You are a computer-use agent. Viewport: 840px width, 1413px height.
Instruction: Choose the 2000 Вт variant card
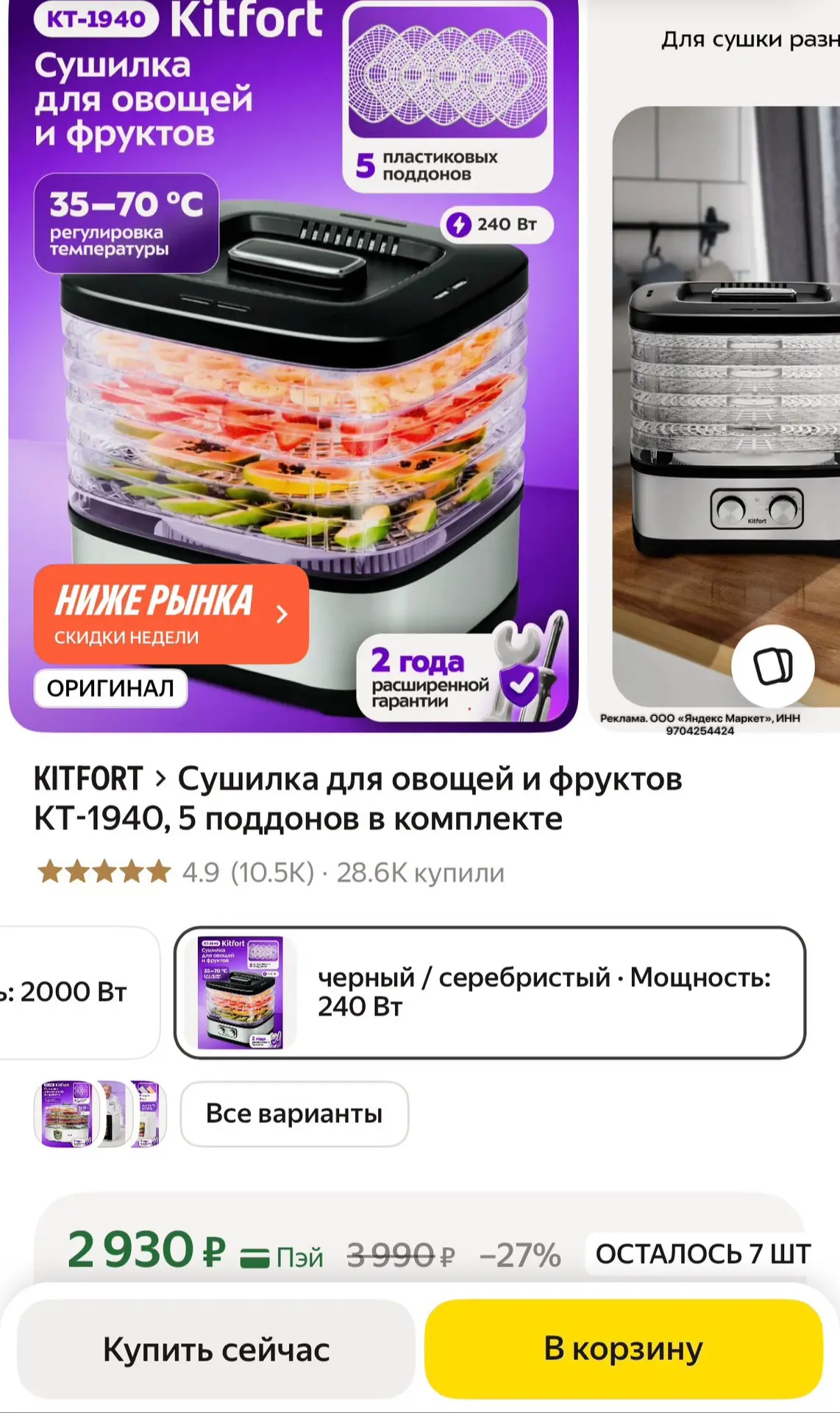tap(77, 992)
